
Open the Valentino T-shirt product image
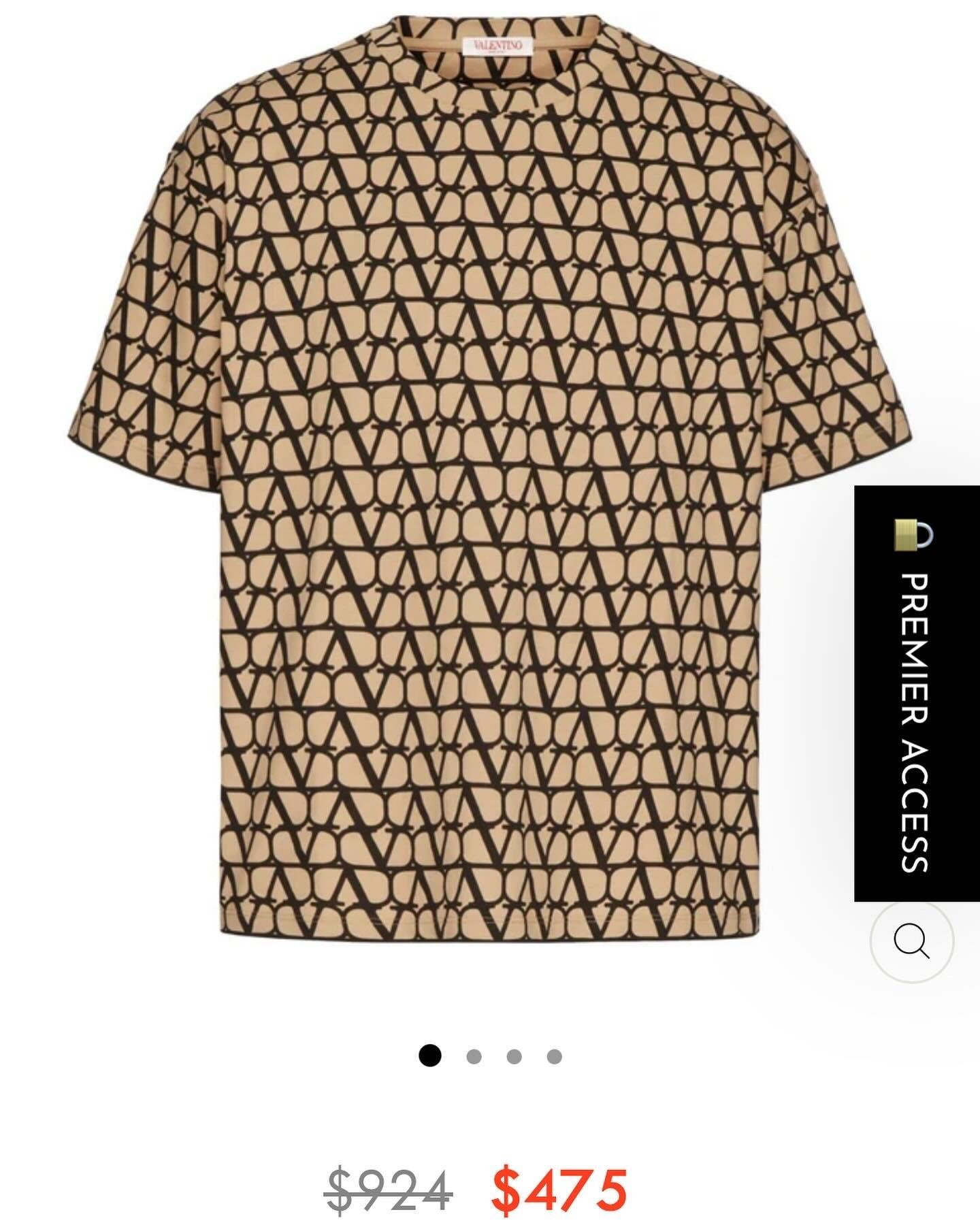tap(489, 476)
